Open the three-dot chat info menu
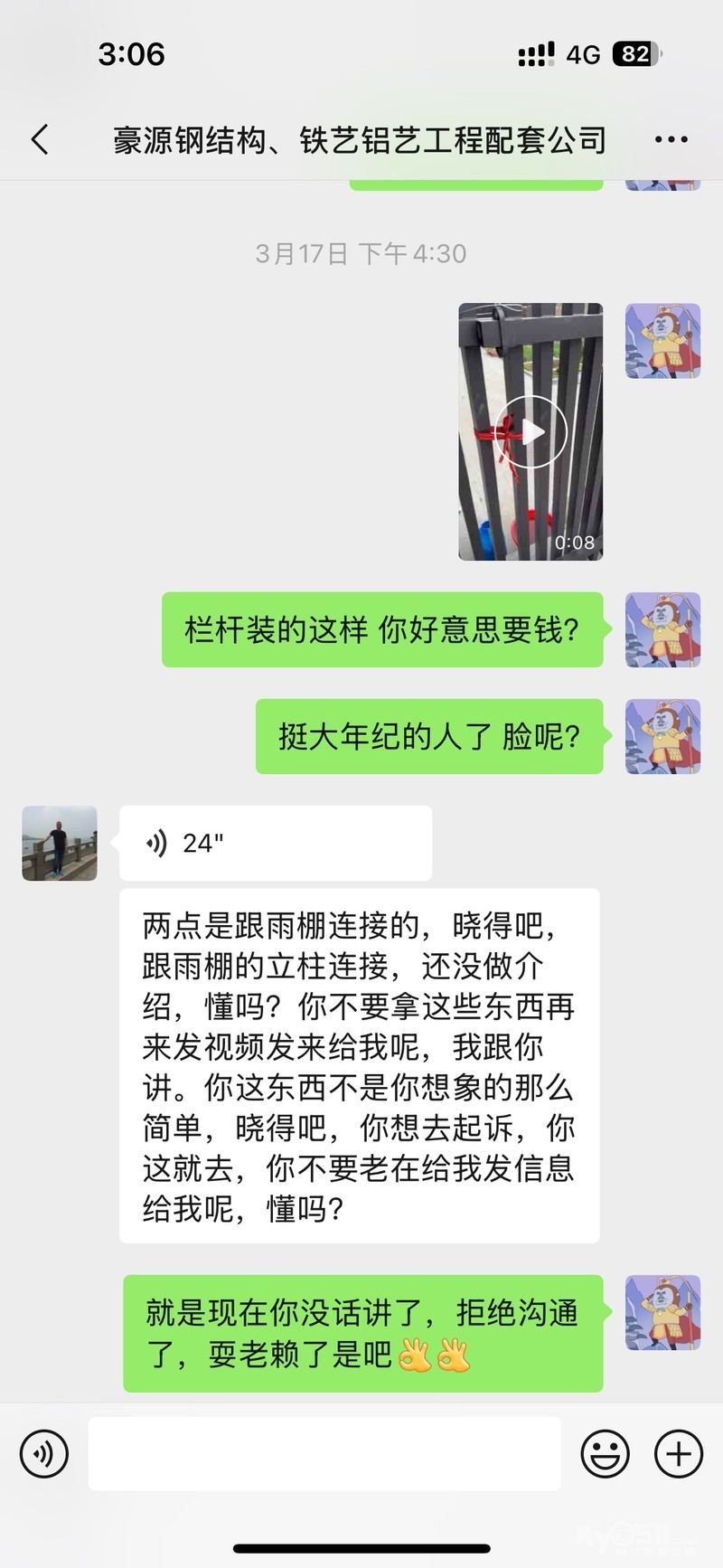The height and width of the screenshot is (1568, 723). click(671, 140)
